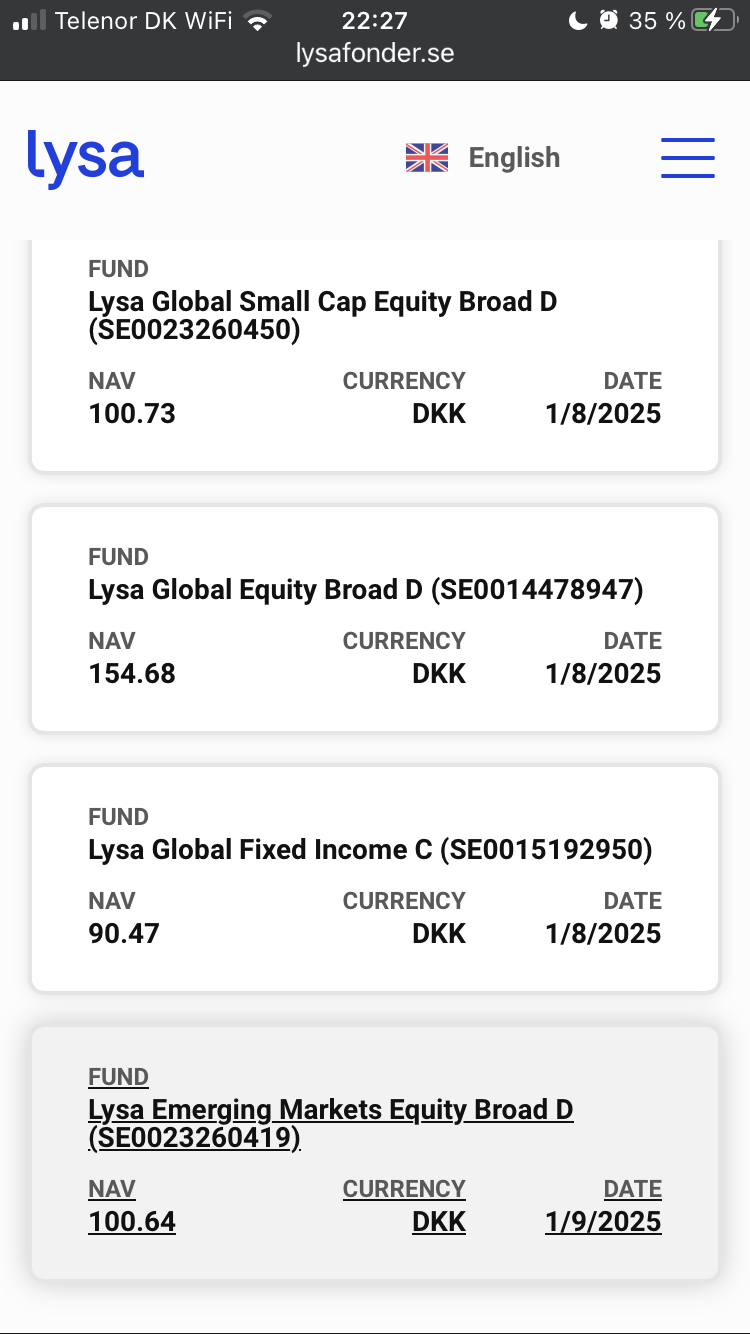The width and height of the screenshot is (750, 1334).
Task: Open the hamburger menu
Action: [687, 158]
